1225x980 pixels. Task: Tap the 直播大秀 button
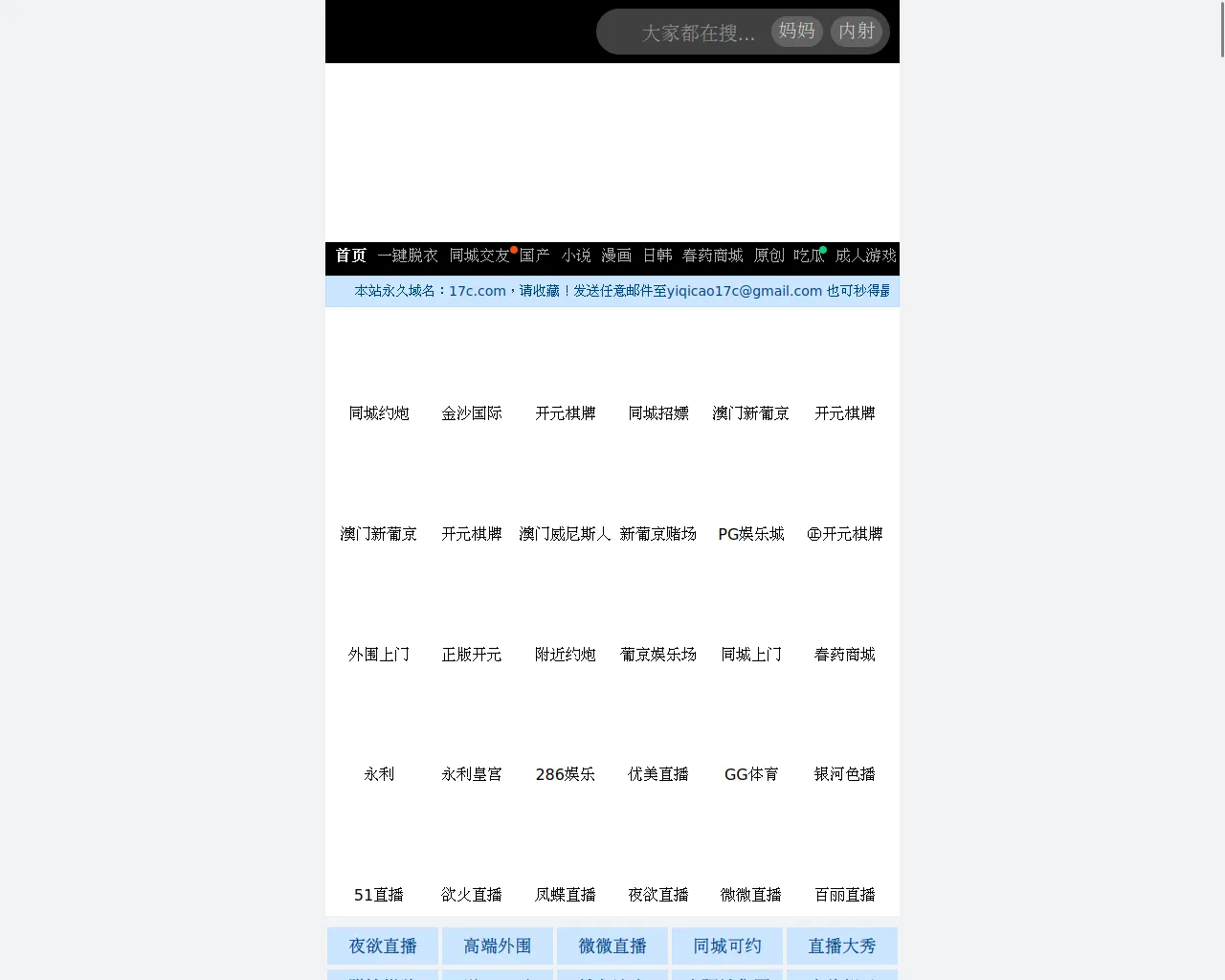click(842, 946)
